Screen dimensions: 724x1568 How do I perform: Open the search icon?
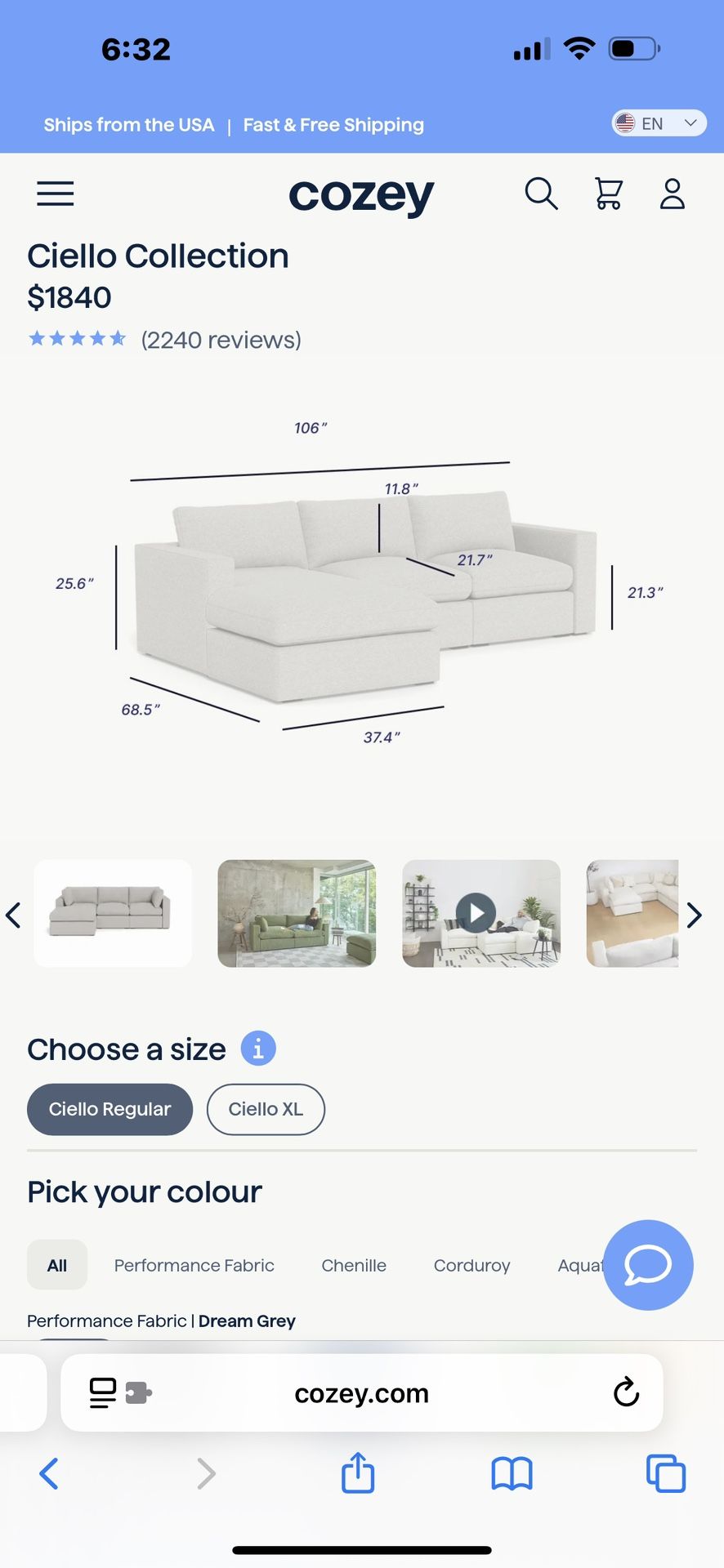click(541, 194)
